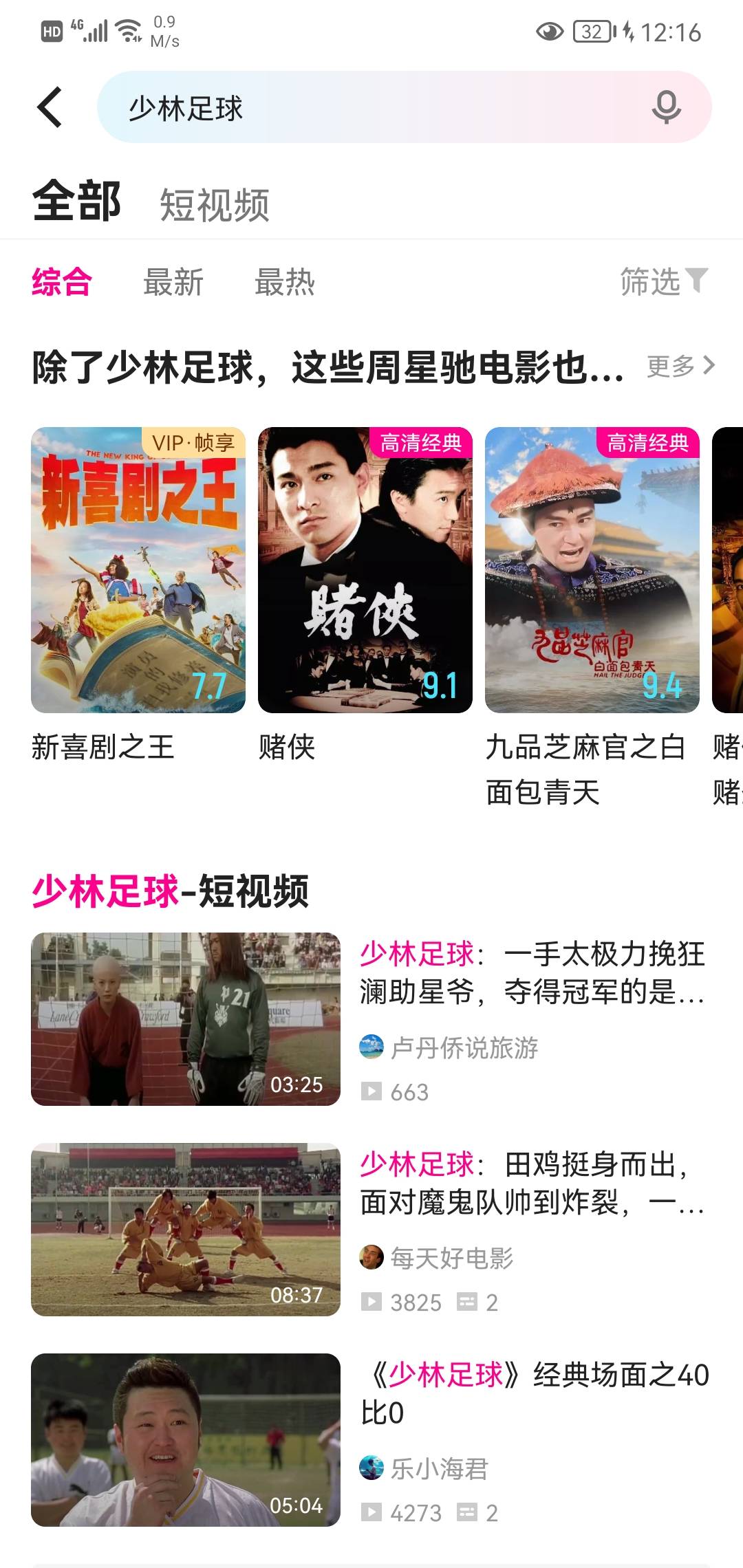Open the 赌侠 movie poster
This screenshot has height=1568, width=743.
coord(365,569)
